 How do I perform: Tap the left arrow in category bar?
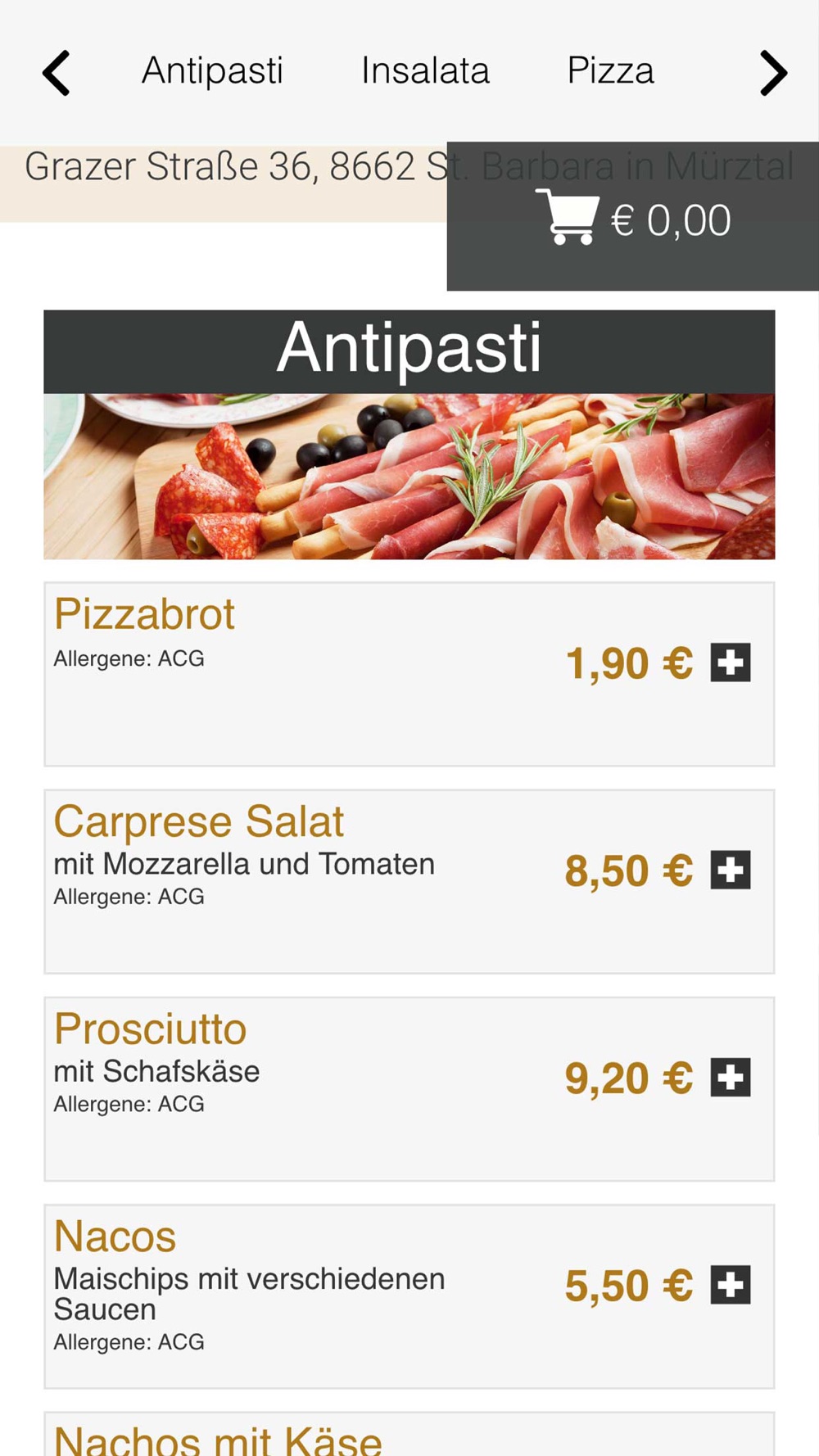(x=57, y=73)
